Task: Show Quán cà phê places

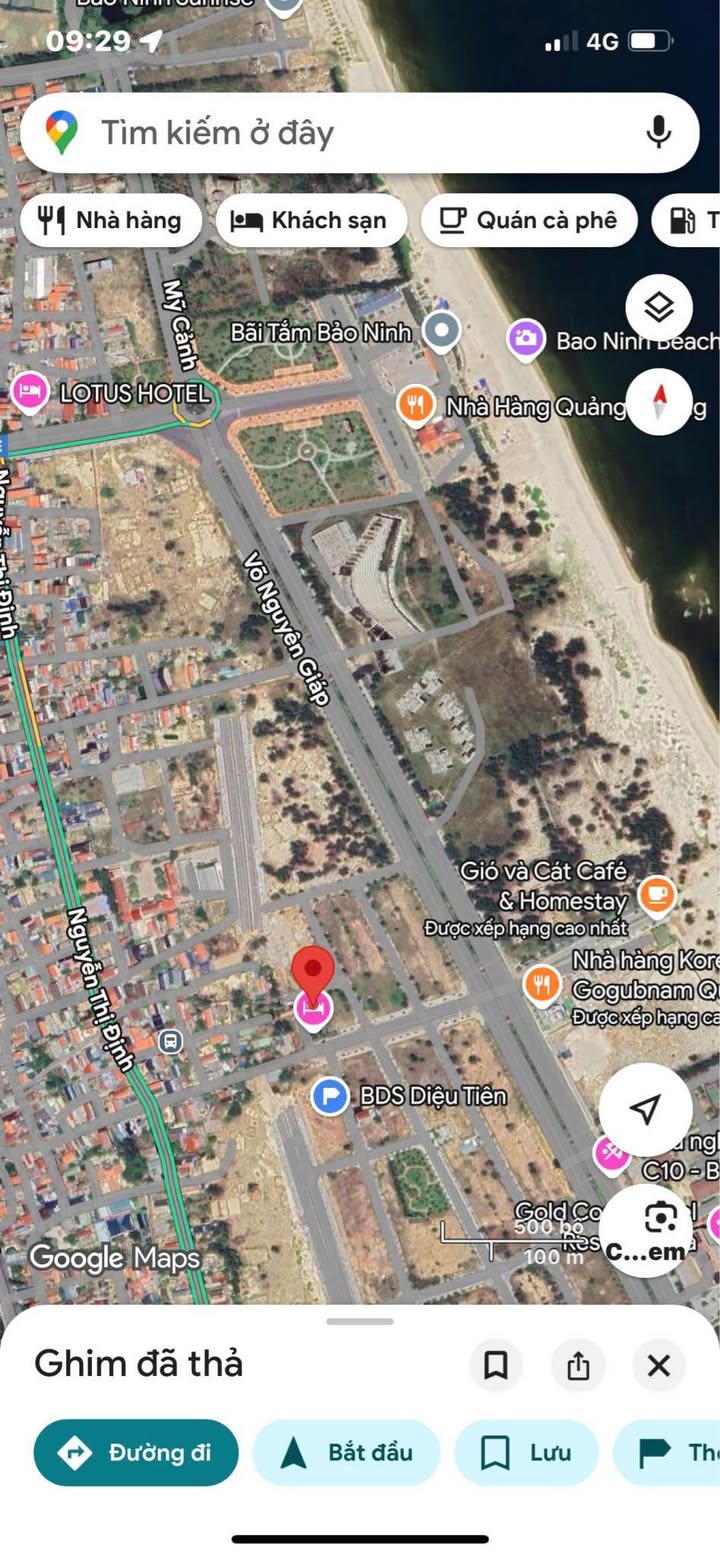Action: tap(528, 220)
